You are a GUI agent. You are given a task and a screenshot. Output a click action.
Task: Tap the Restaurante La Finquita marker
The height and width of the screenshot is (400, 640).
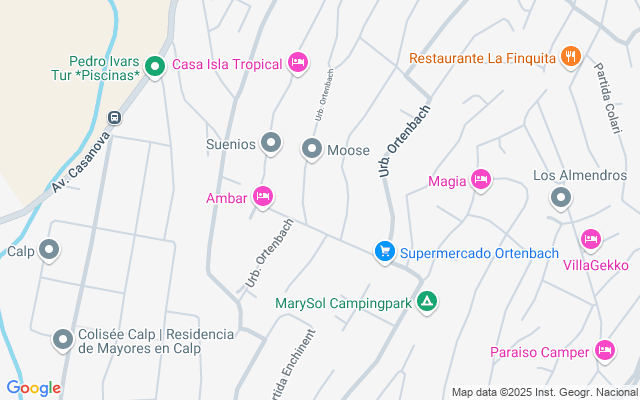[571, 57]
